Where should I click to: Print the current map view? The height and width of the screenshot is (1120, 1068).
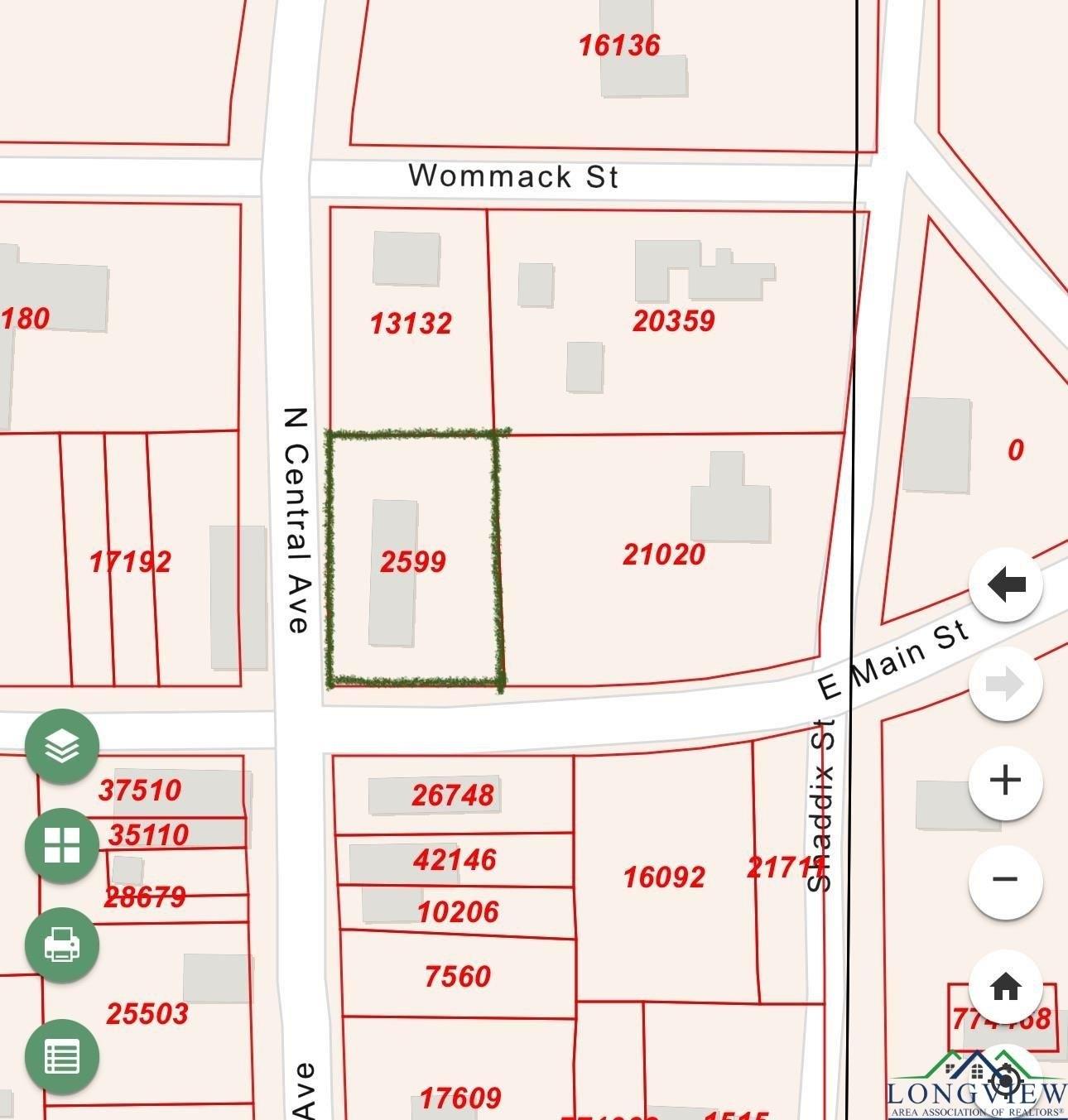(62, 945)
